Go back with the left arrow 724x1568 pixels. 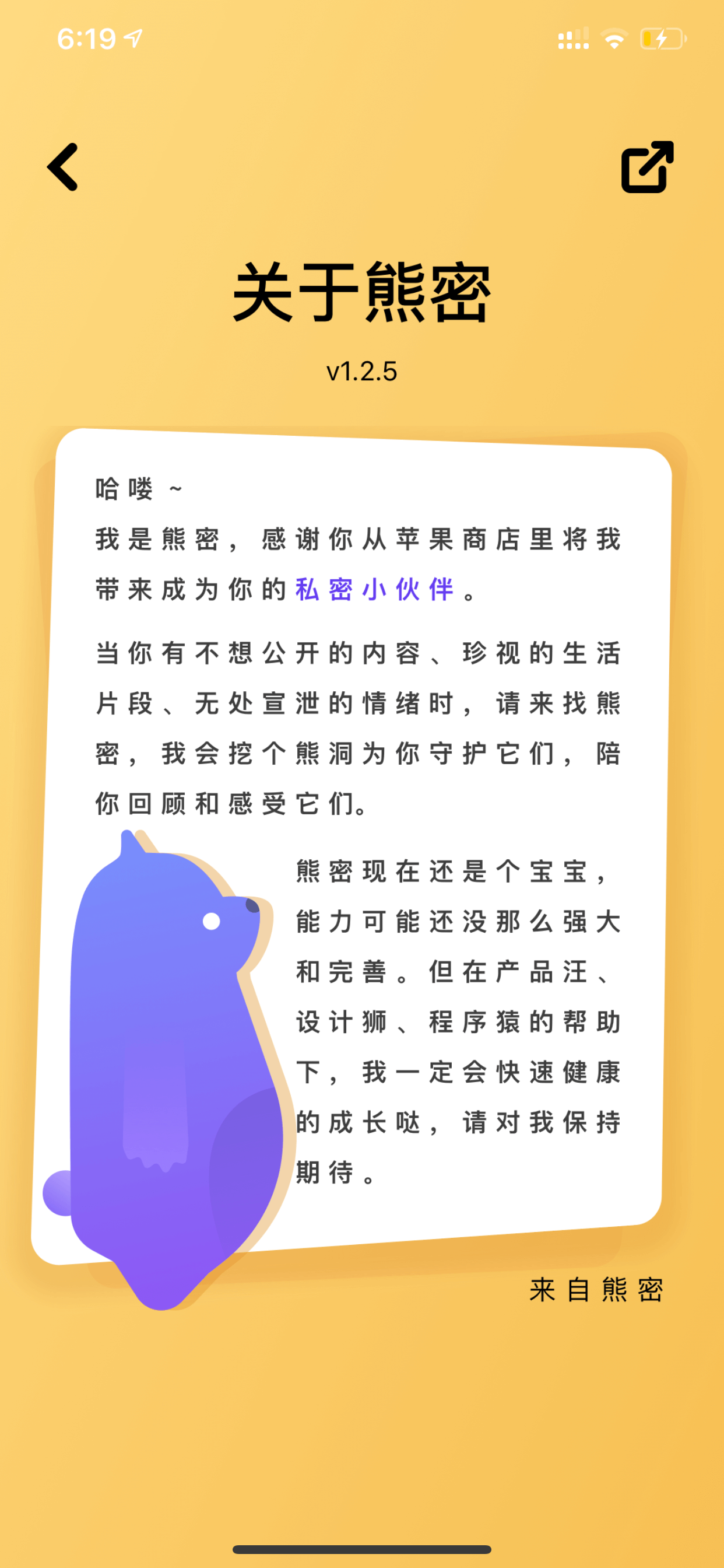coord(63,167)
